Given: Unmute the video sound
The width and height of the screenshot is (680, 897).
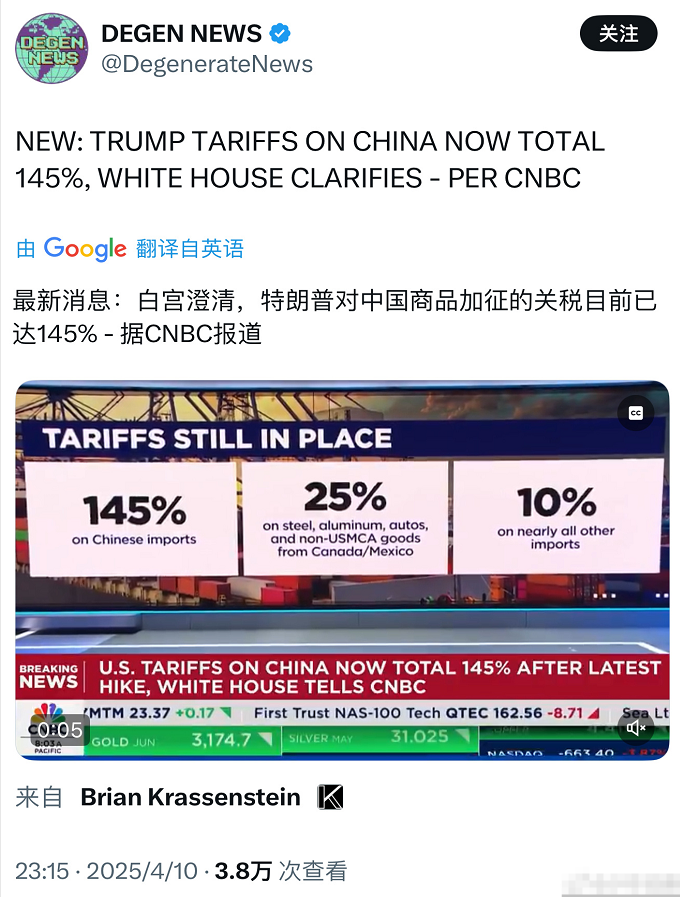Looking at the screenshot, I should coord(636,728).
